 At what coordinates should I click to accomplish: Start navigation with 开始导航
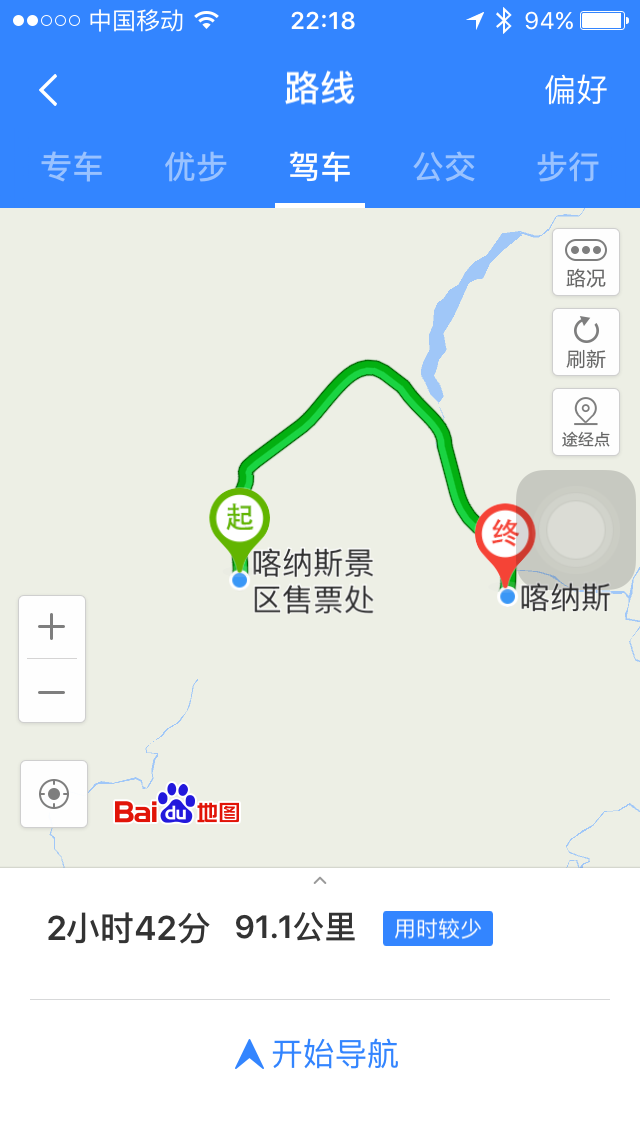tap(318, 1054)
